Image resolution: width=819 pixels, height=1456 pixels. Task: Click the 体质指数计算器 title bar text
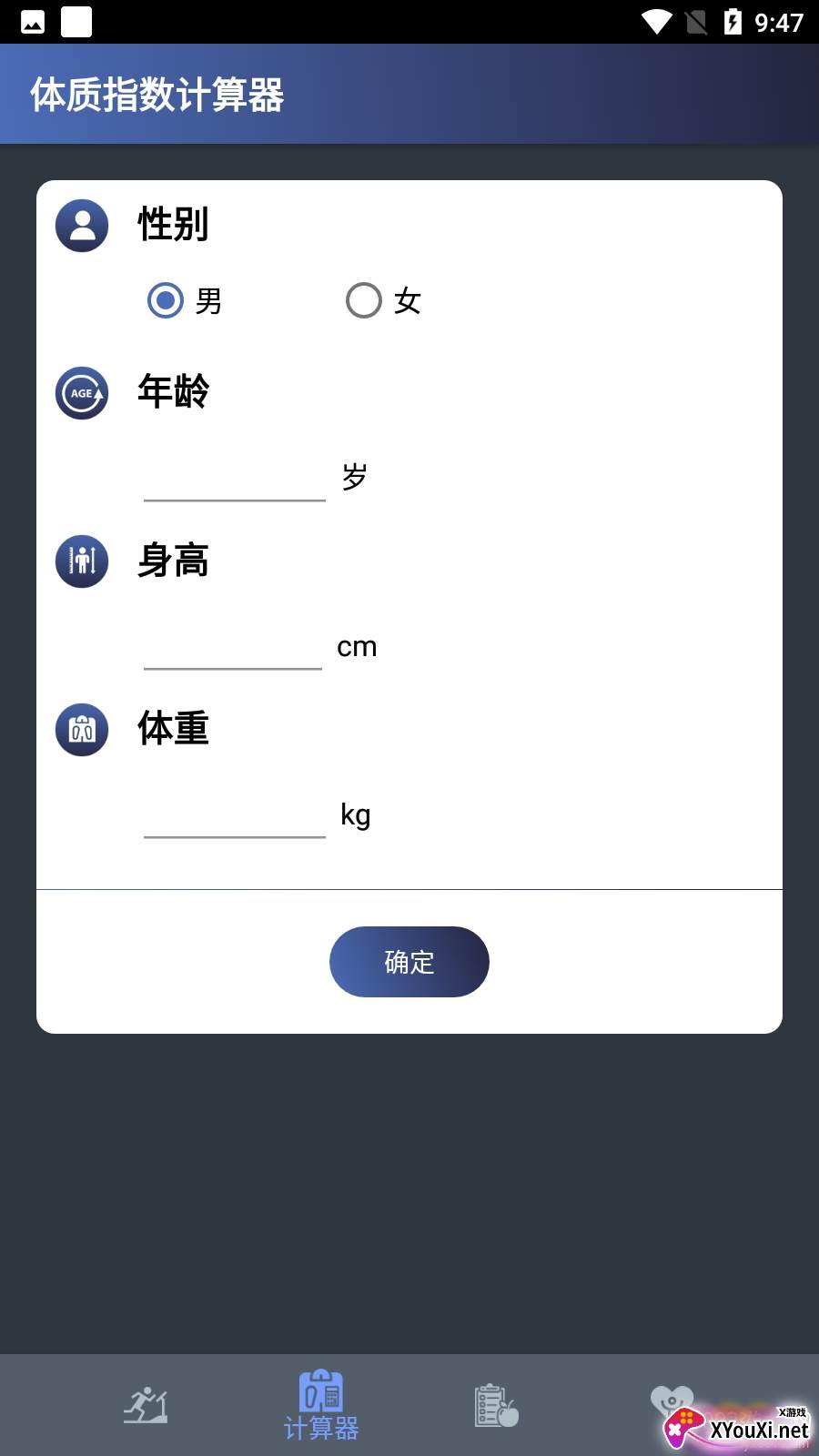click(158, 94)
